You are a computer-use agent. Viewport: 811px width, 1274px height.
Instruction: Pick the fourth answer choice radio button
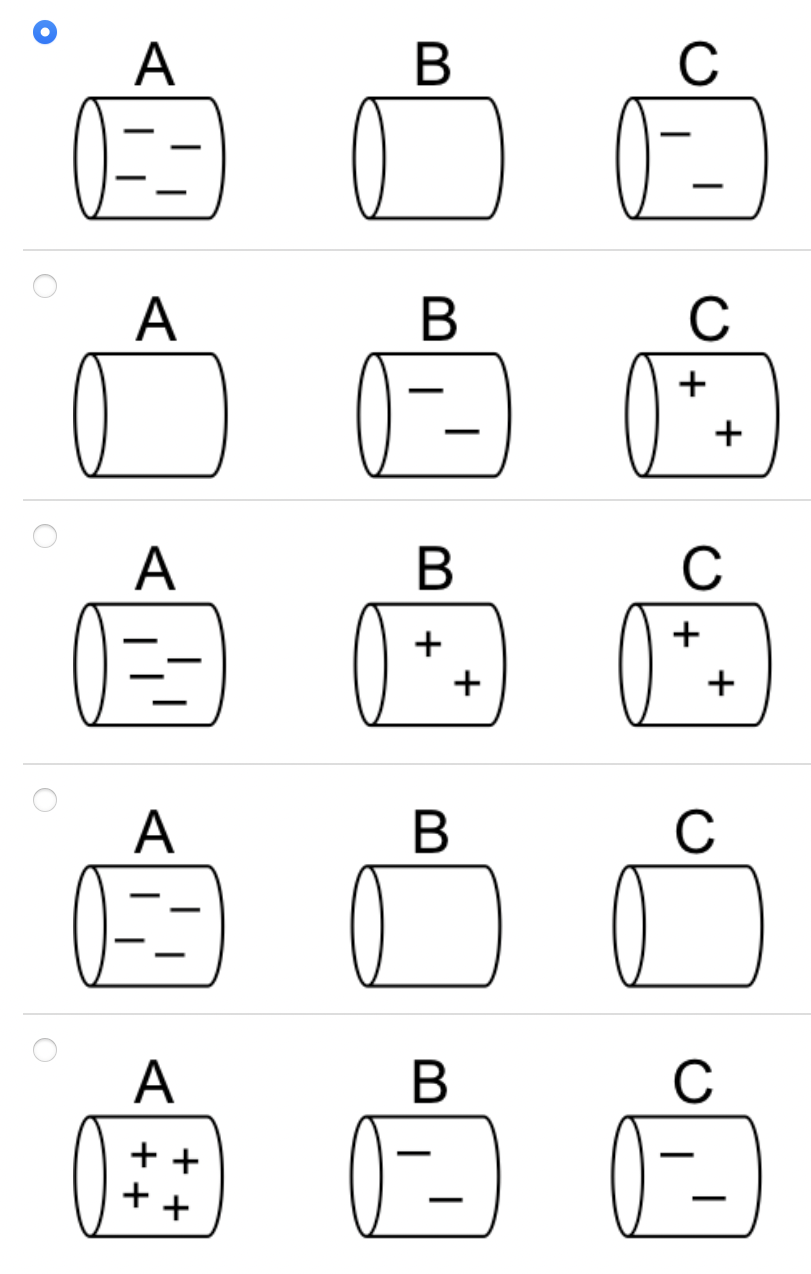tap(42, 800)
